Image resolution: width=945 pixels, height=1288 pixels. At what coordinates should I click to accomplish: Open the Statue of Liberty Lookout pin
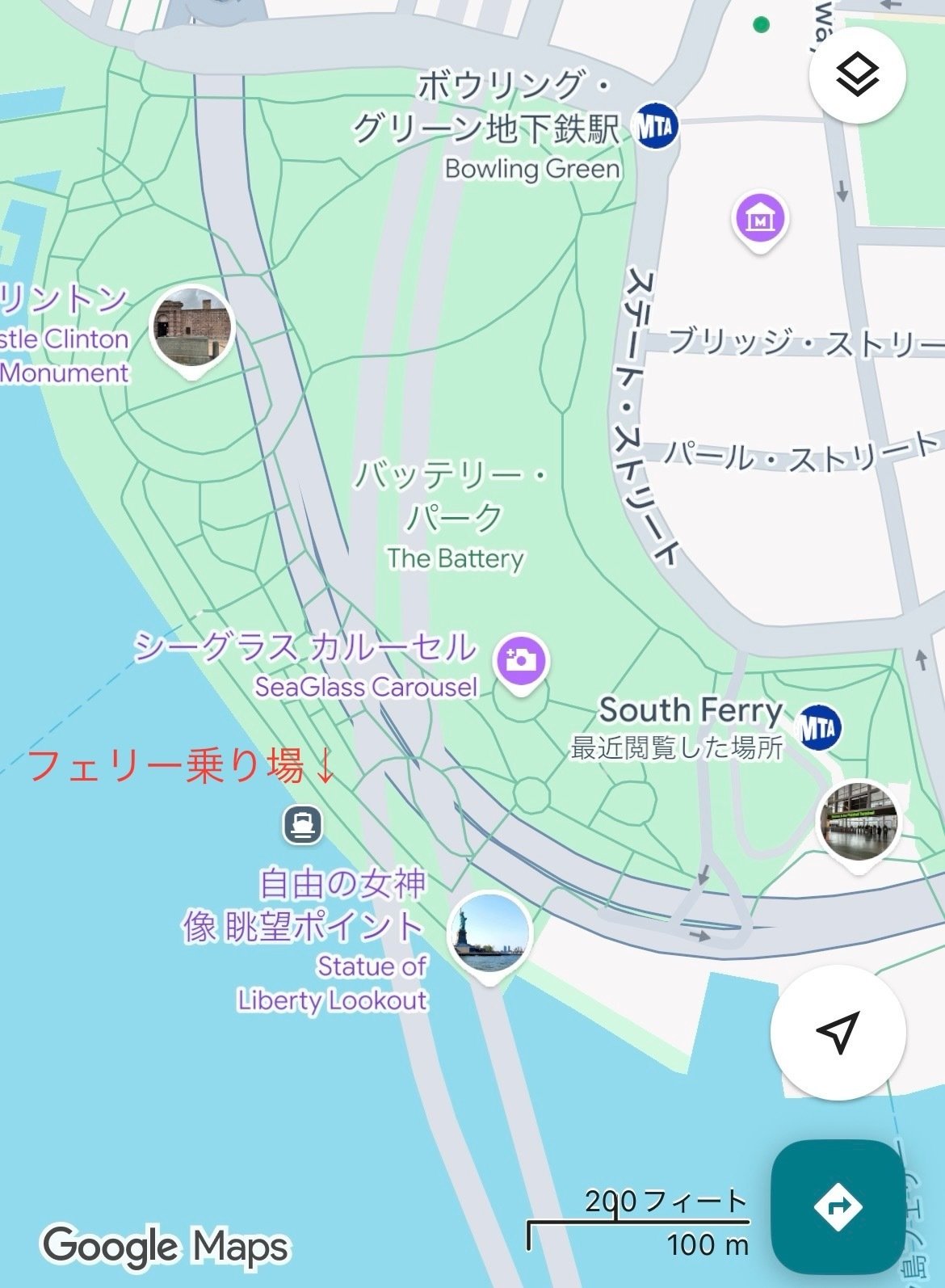tap(489, 933)
